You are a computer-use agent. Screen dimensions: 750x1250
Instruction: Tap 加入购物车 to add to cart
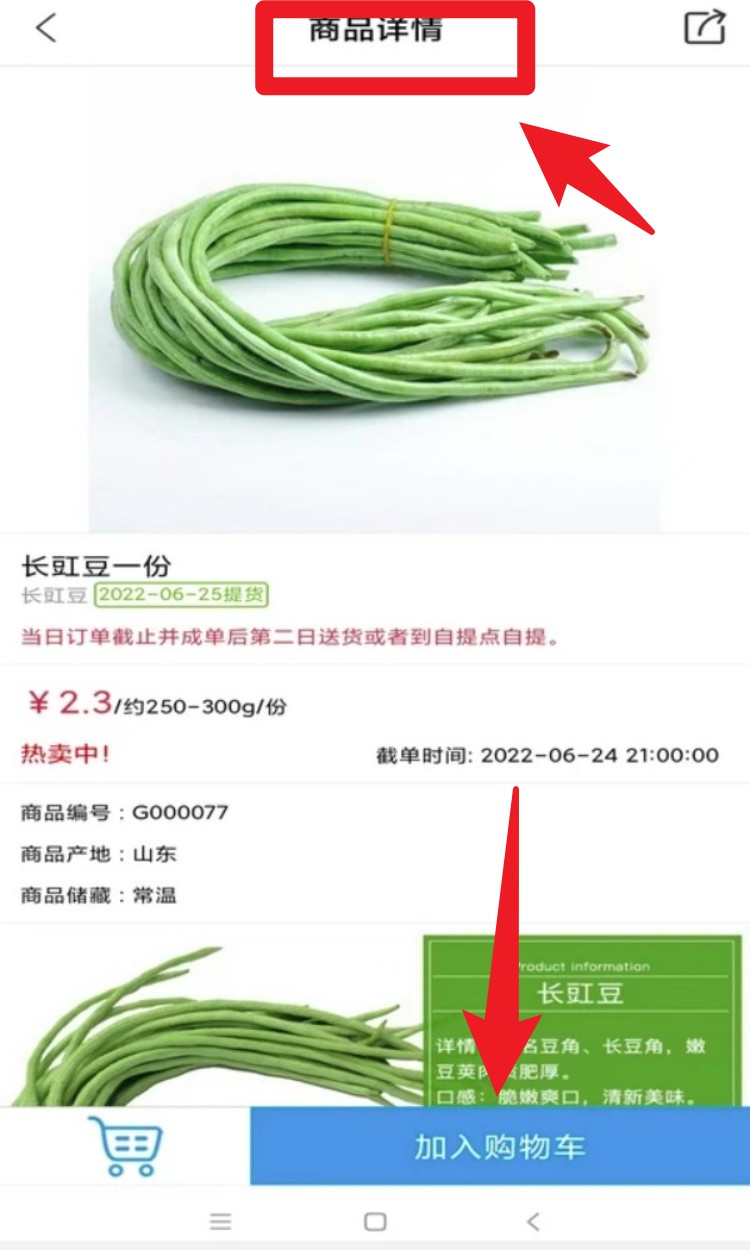(499, 1147)
